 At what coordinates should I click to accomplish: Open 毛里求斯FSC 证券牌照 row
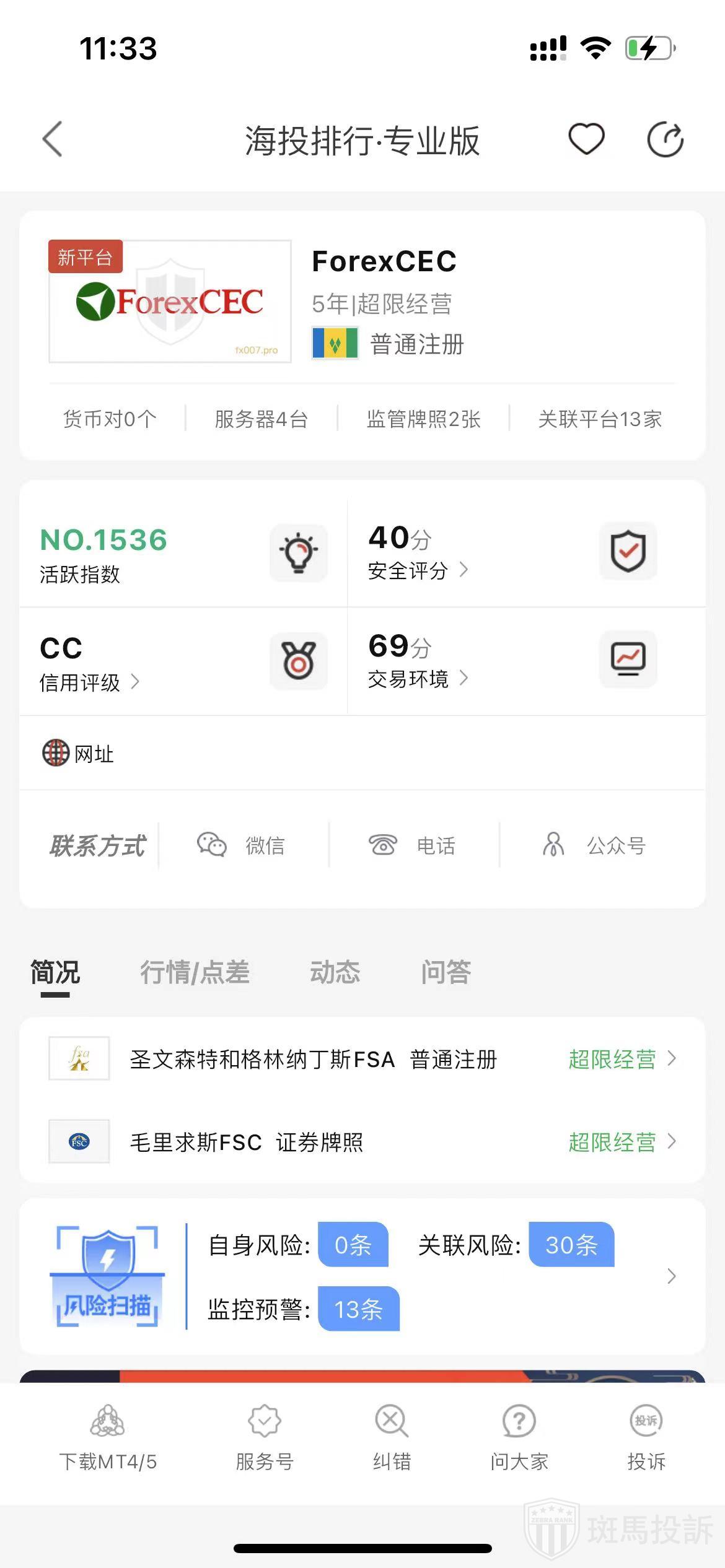click(x=362, y=1141)
